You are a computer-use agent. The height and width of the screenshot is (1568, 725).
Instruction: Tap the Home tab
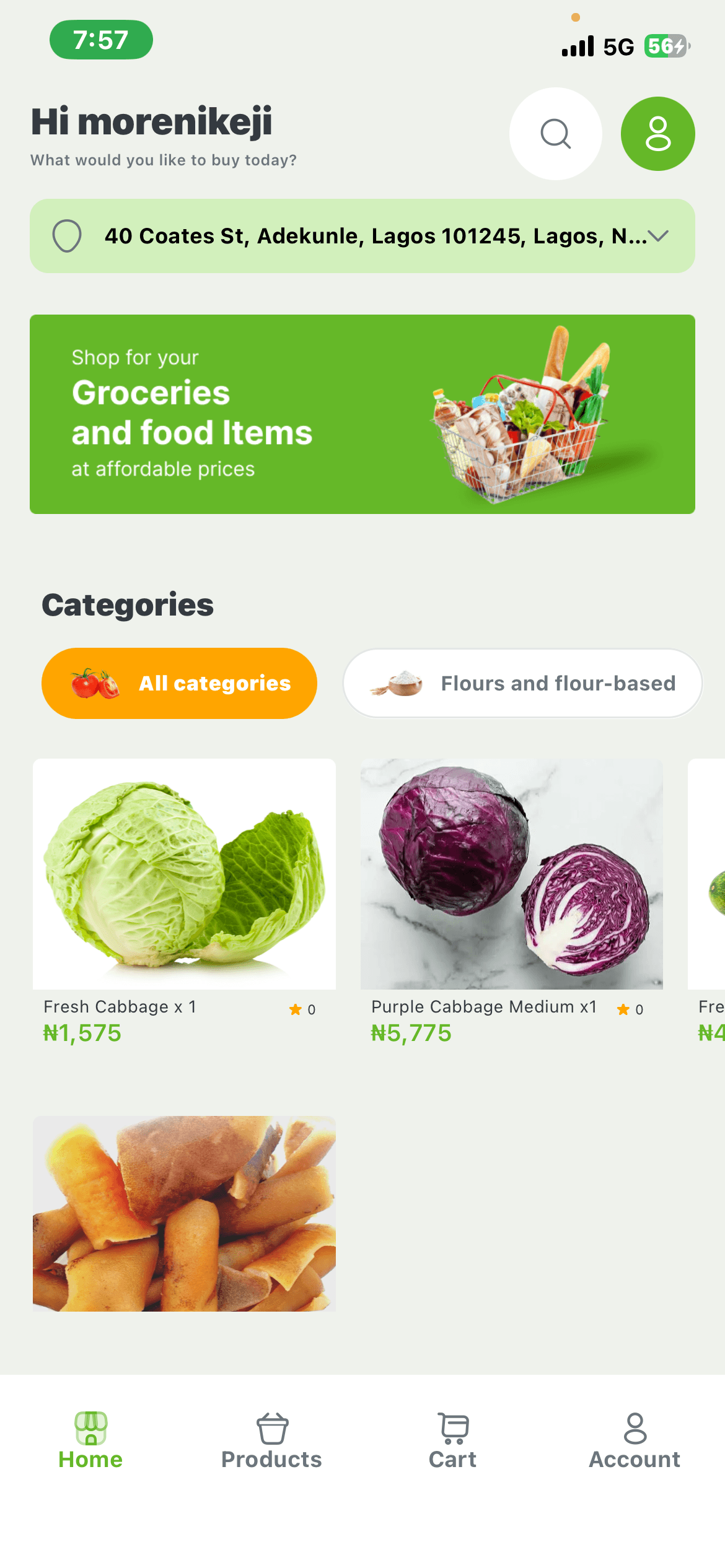pos(90,1442)
